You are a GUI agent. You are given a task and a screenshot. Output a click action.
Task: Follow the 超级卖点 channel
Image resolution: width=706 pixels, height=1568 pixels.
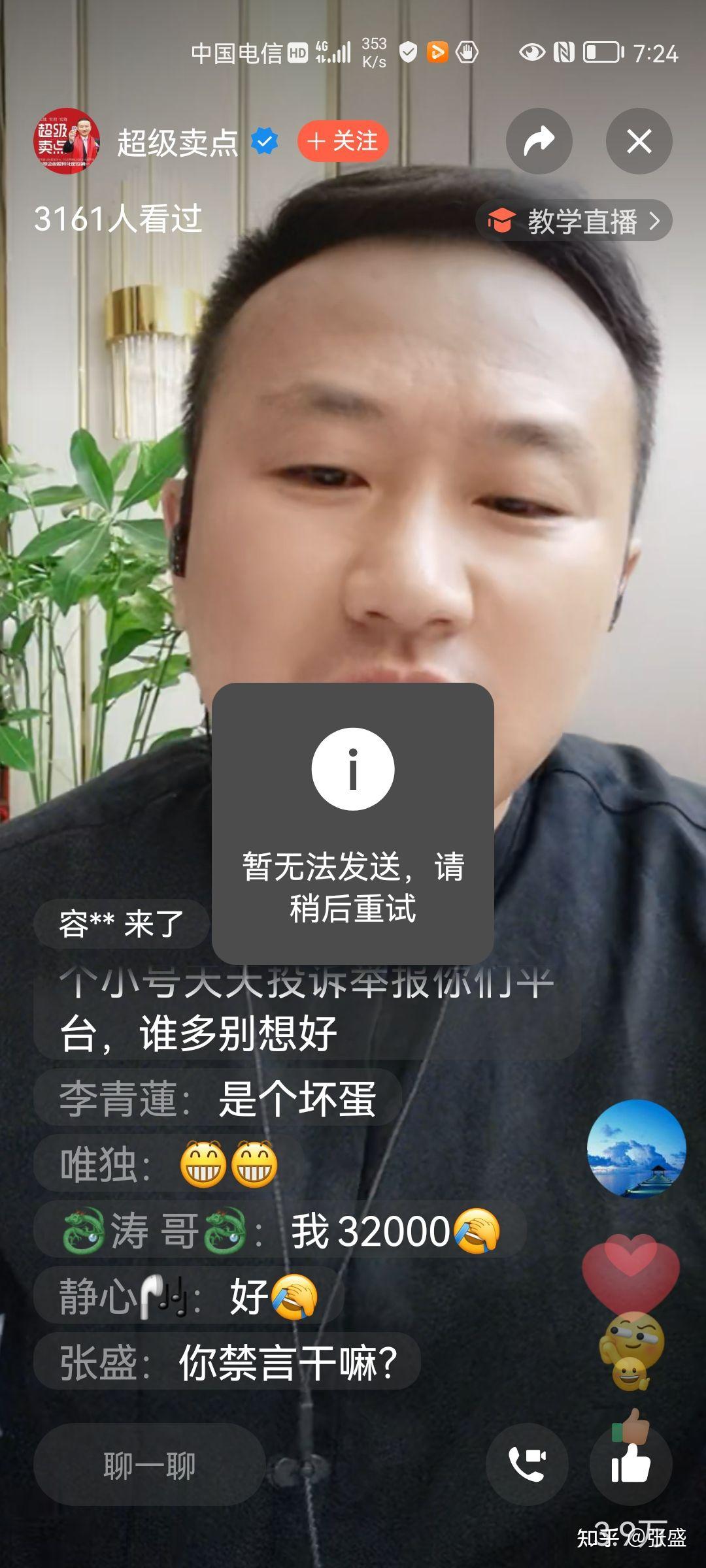click(343, 141)
